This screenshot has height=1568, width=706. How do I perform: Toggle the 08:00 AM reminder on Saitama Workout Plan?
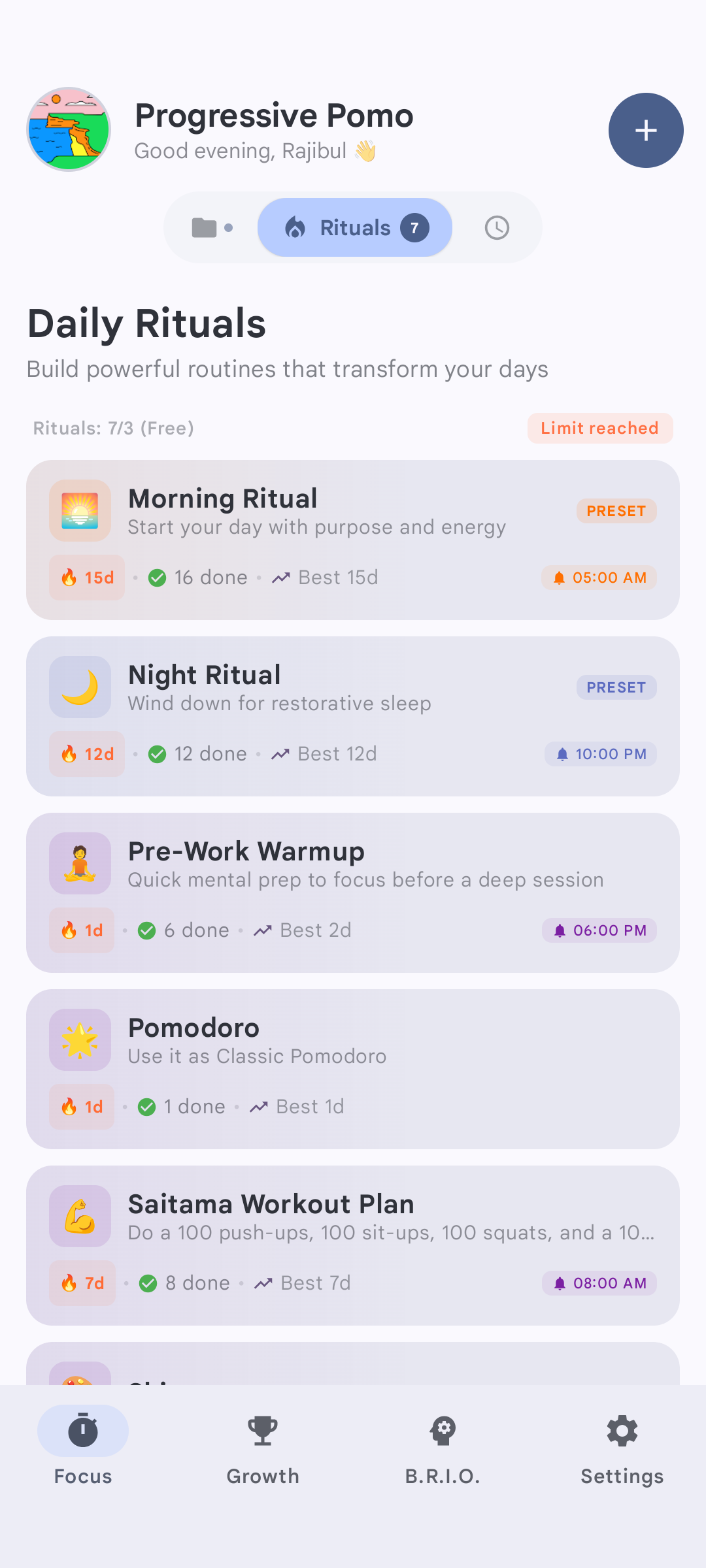[599, 1283]
